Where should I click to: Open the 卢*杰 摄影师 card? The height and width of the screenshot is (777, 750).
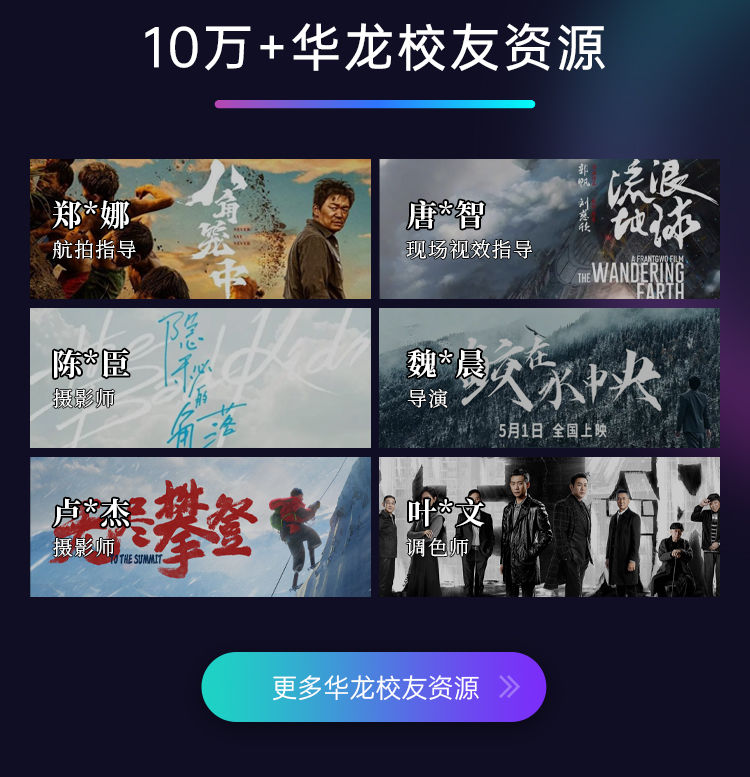point(200,527)
